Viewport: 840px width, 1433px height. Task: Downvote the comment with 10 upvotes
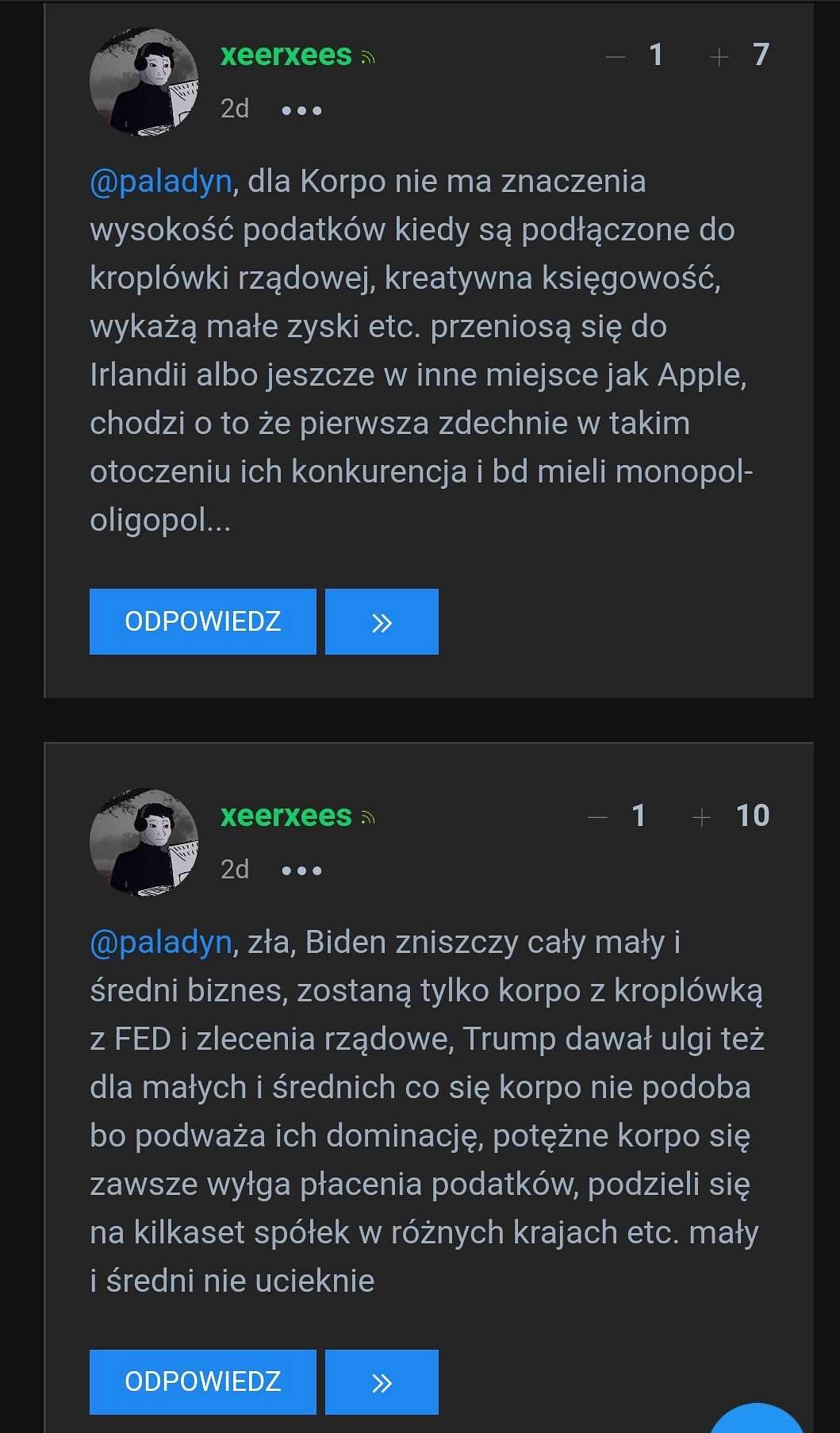point(597,816)
